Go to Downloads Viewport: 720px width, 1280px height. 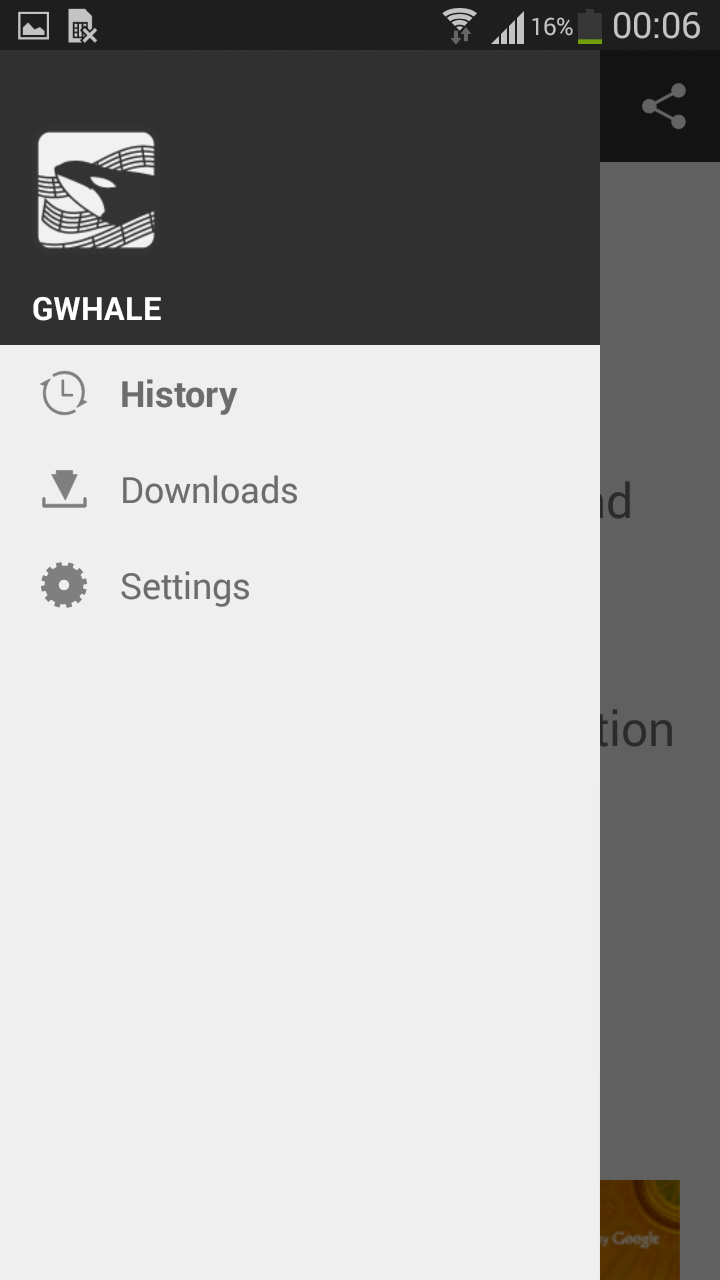tap(208, 491)
